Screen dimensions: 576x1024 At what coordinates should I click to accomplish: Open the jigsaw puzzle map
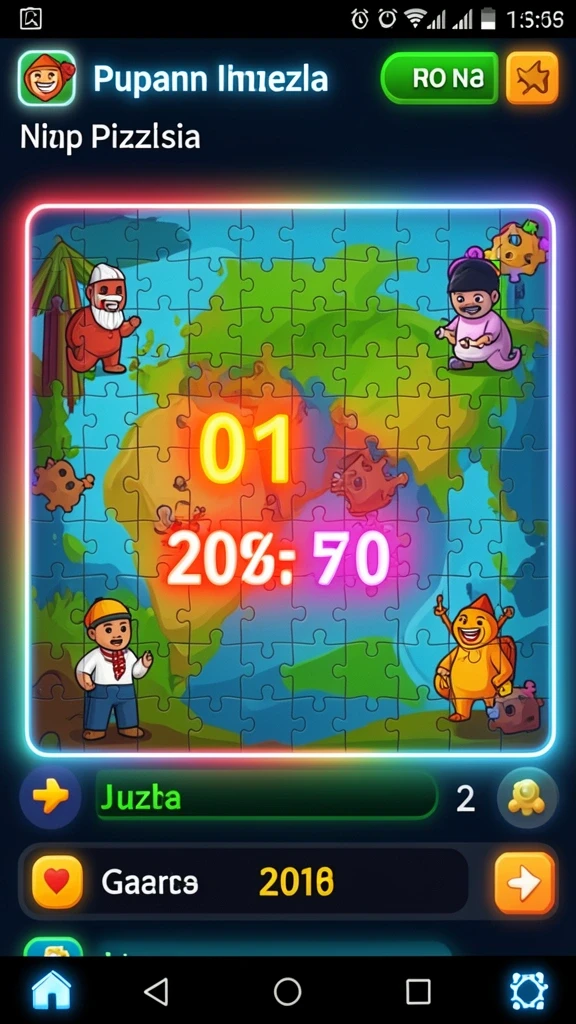click(x=291, y=480)
